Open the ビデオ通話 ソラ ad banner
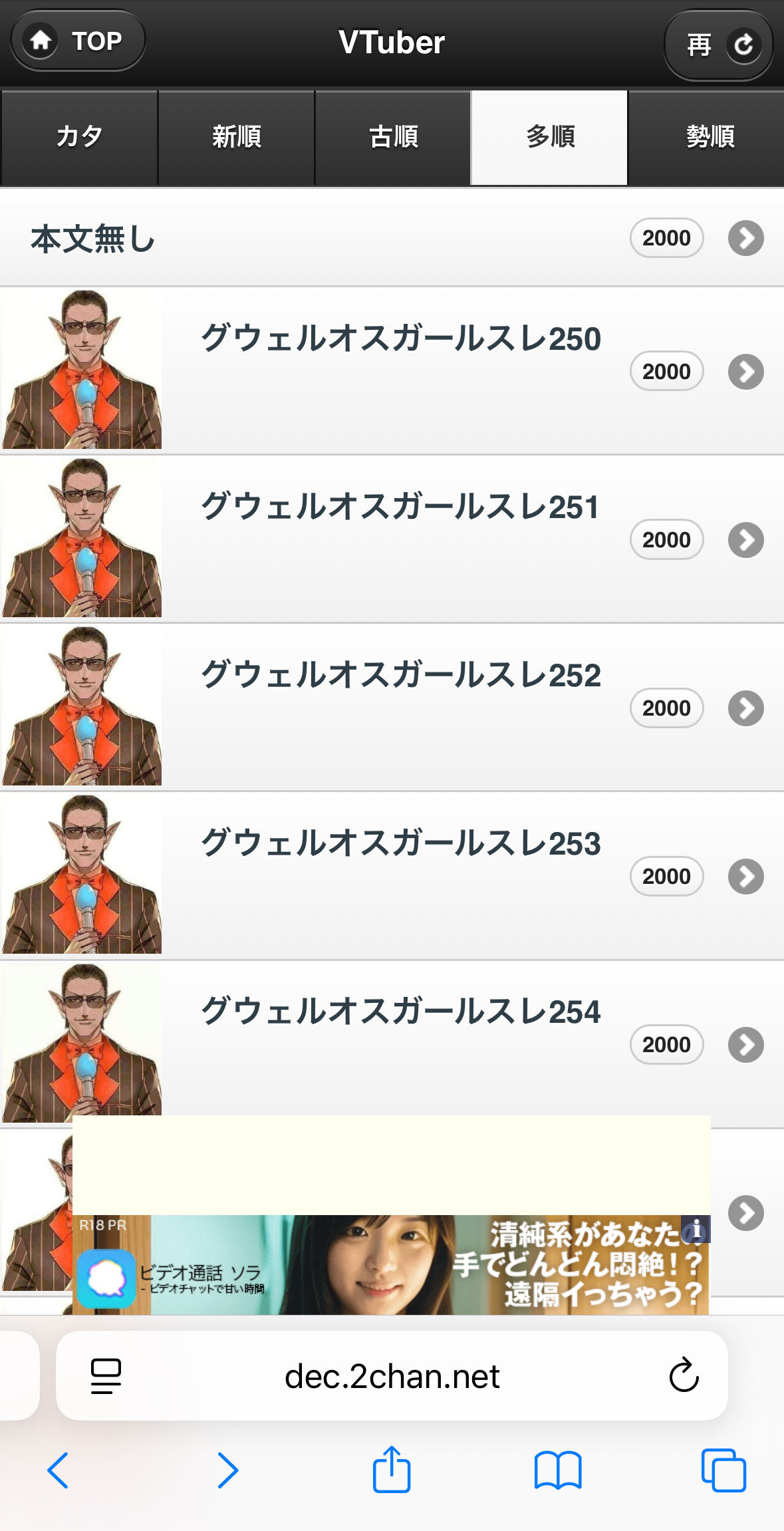784x1531 pixels. coord(390,1265)
